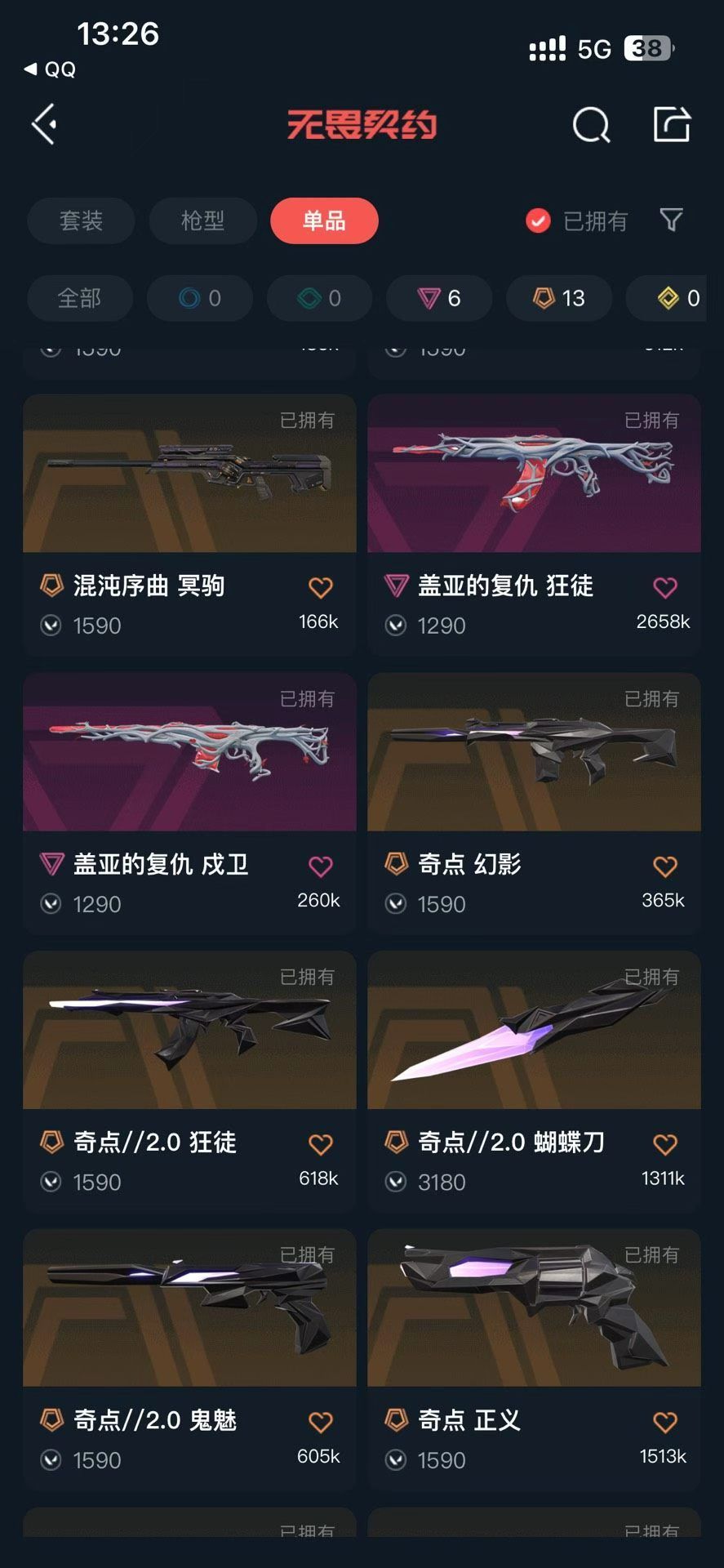Open the 混沌序曲 冥驹 skin card
The width and height of the screenshot is (724, 1568).
coord(189,474)
